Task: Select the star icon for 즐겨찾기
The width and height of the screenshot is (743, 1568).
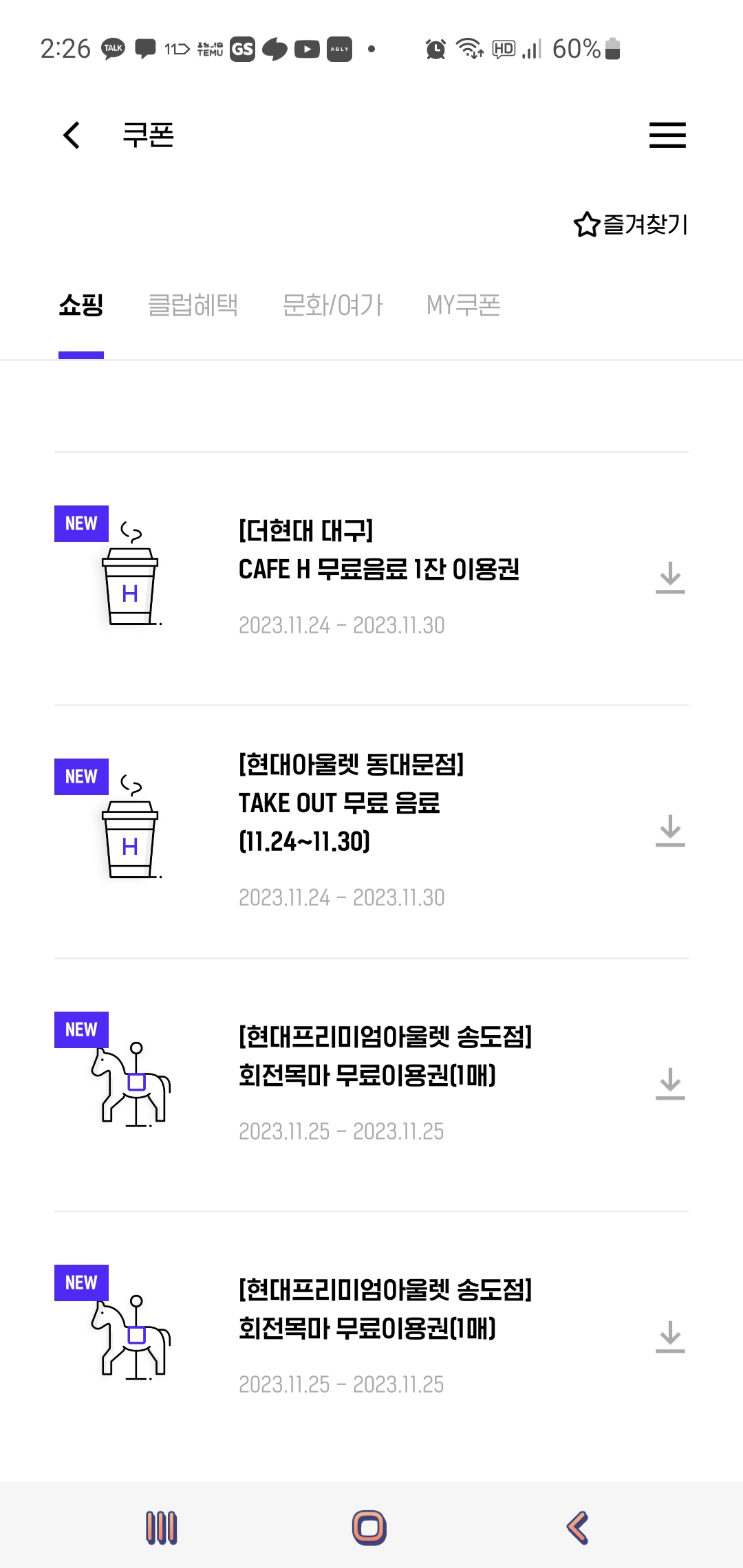Action: [x=586, y=225]
